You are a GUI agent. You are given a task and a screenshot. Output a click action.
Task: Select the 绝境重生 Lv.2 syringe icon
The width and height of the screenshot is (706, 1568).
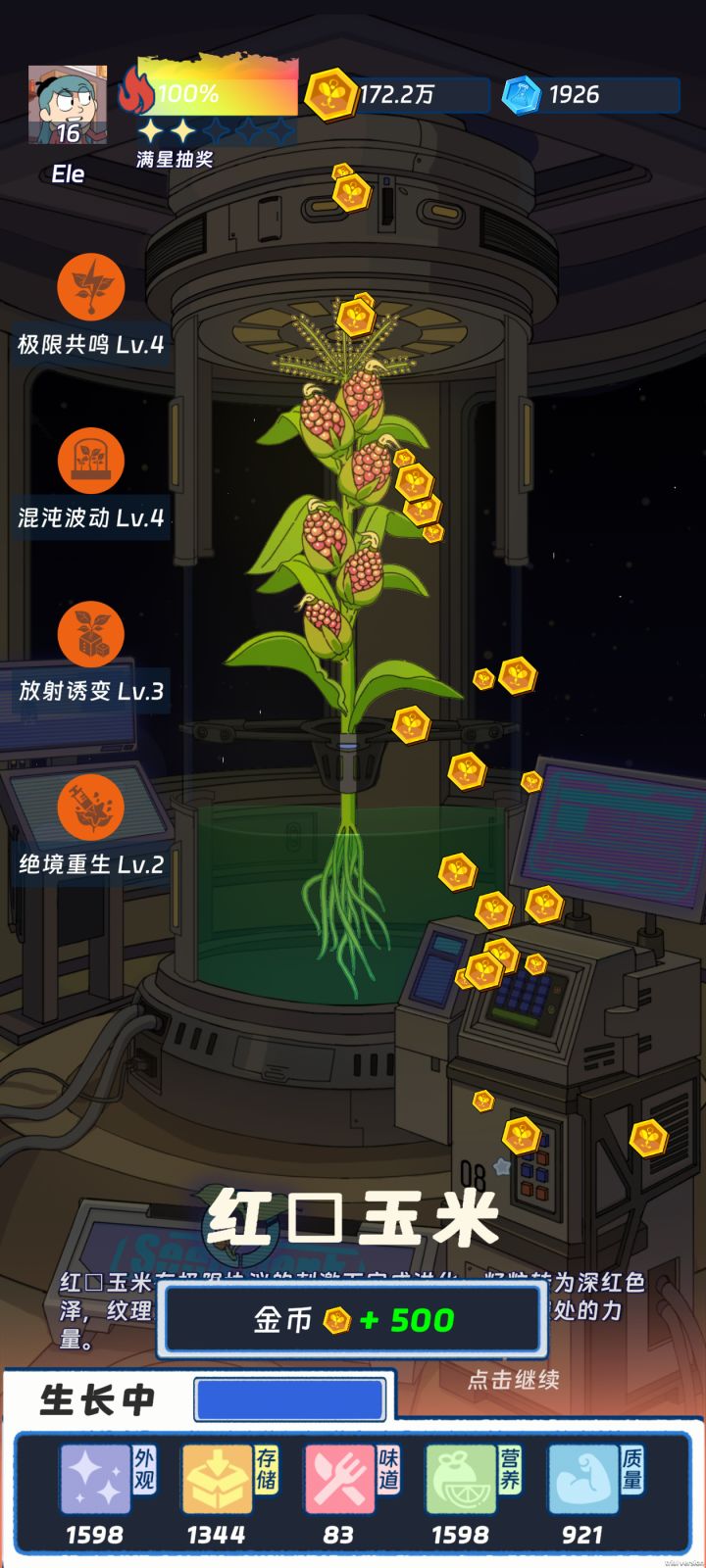click(92, 807)
